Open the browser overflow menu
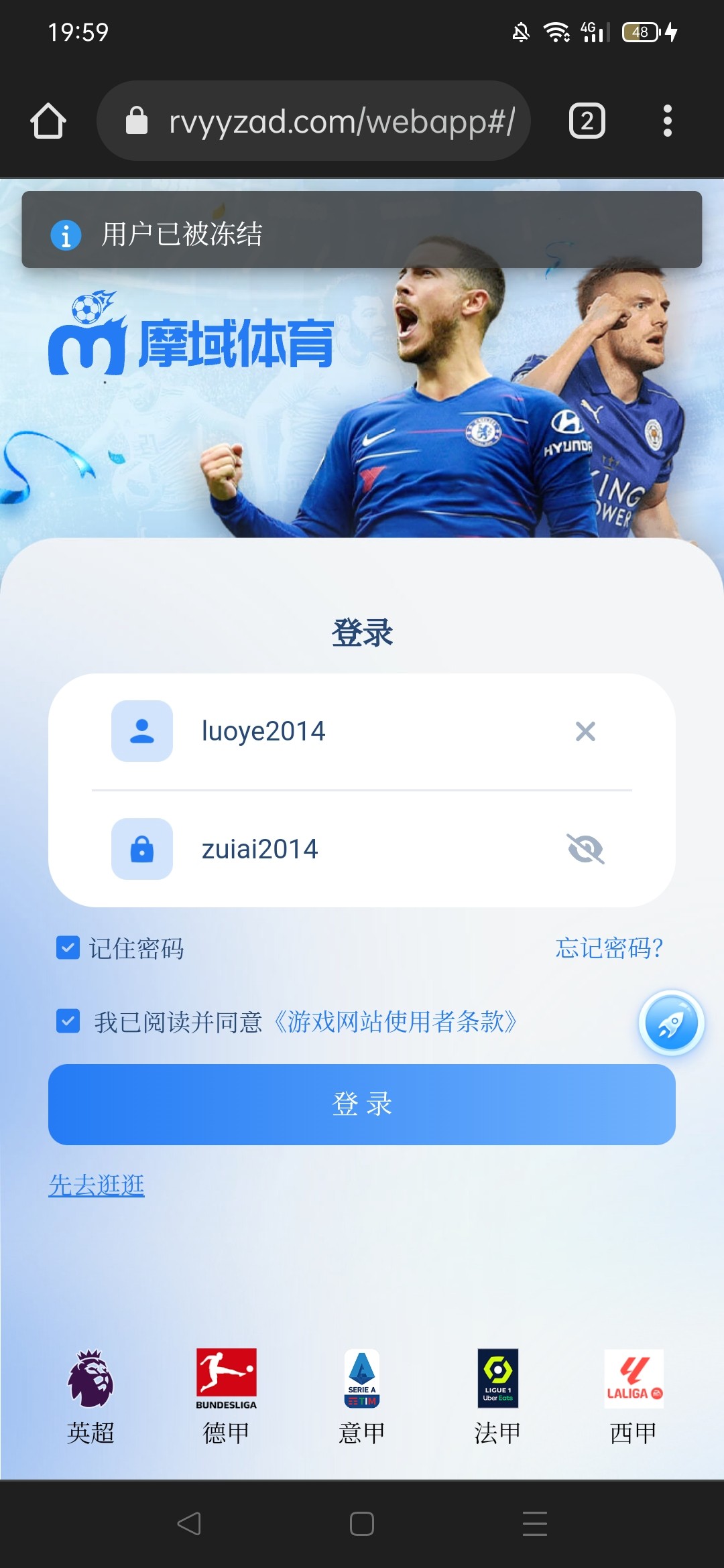Screen dimensions: 724x1568 (667, 121)
